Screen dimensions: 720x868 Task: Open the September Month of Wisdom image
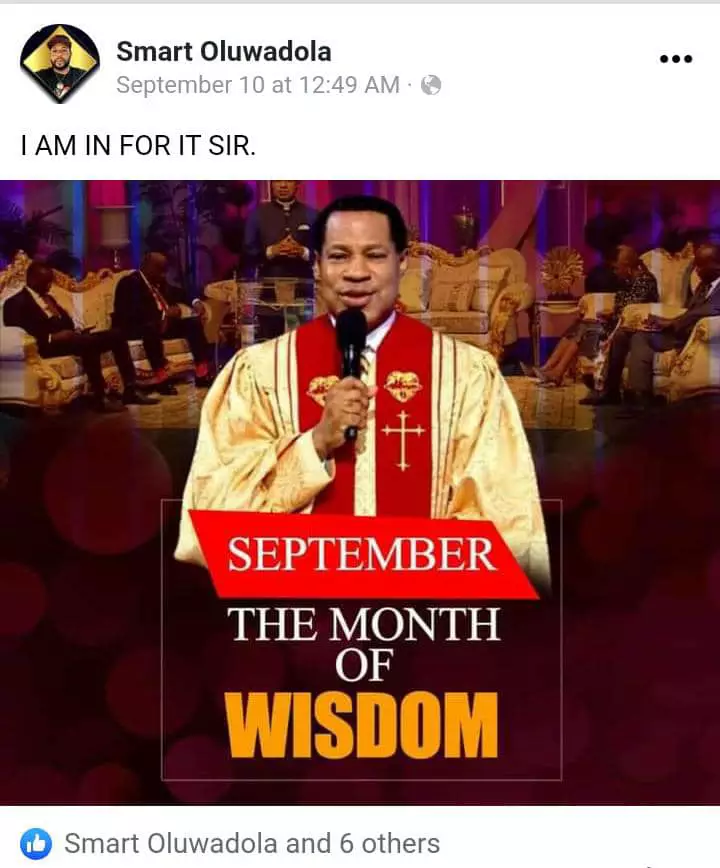coord(360,492)
